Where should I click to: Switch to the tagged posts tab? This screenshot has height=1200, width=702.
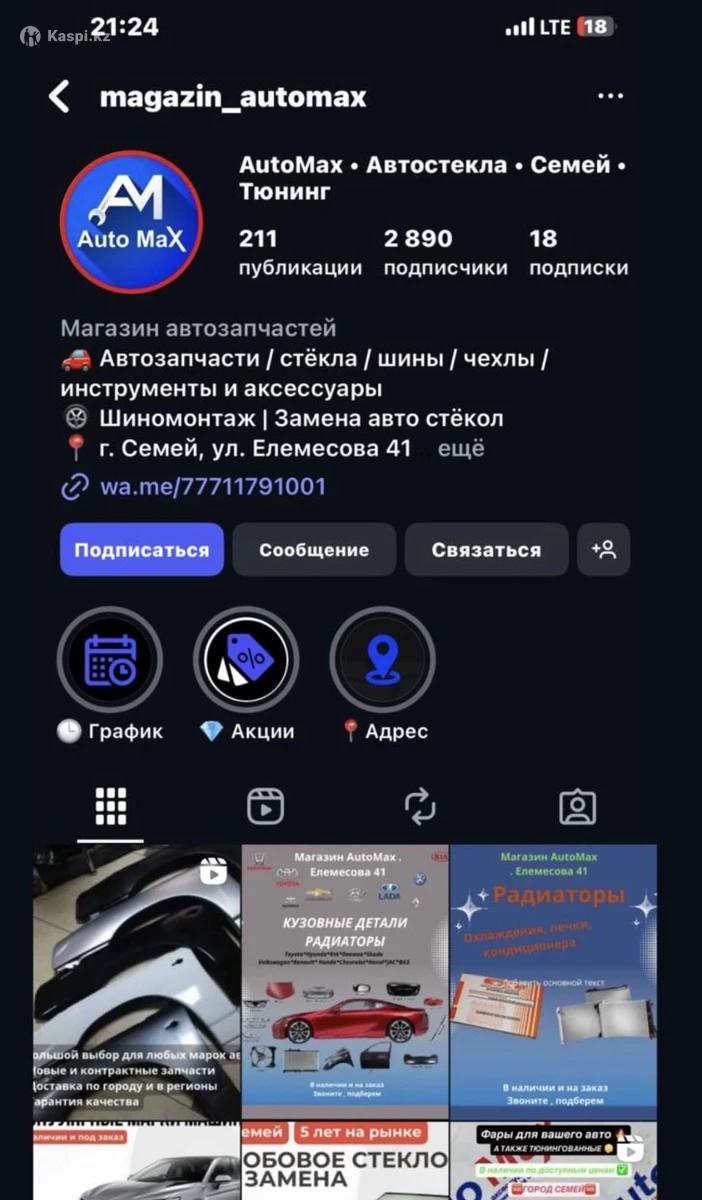pos(577,807)
